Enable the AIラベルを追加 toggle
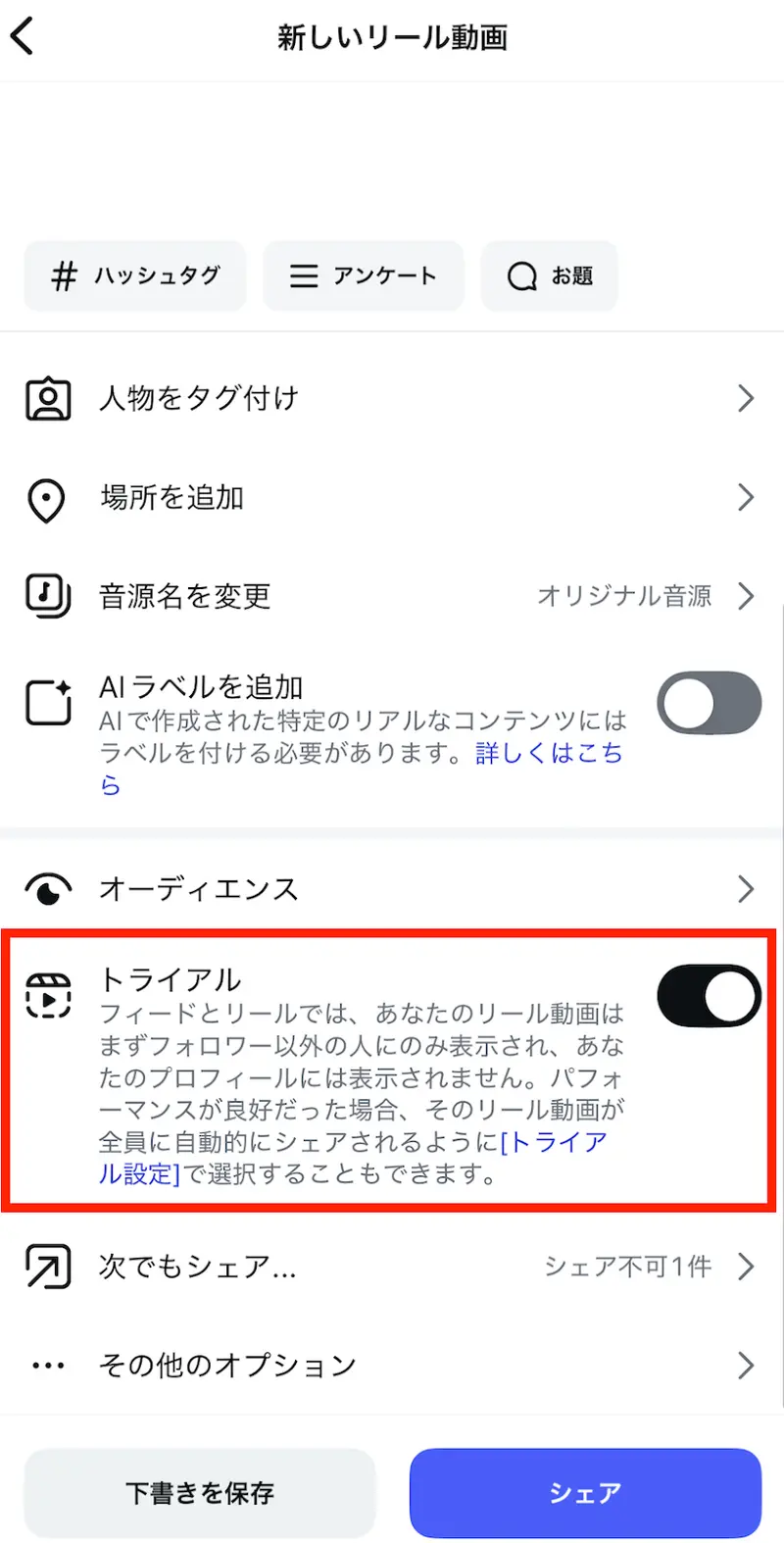784x1543 pixels. pyautogui.click(x=708, y=703)
